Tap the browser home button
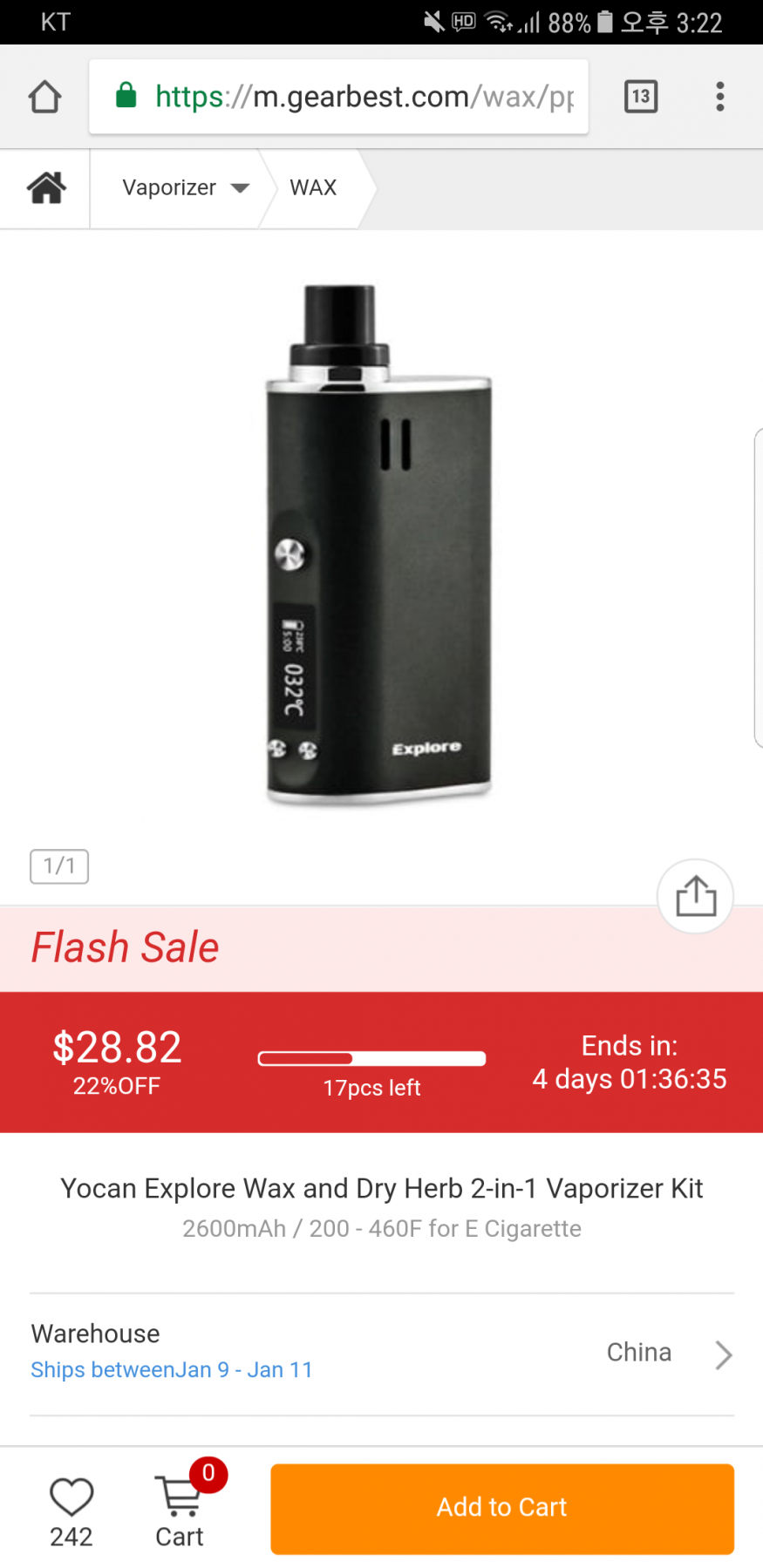Image resolution: width=763 pixels, height=1568 pixels. tap(44, 97)
